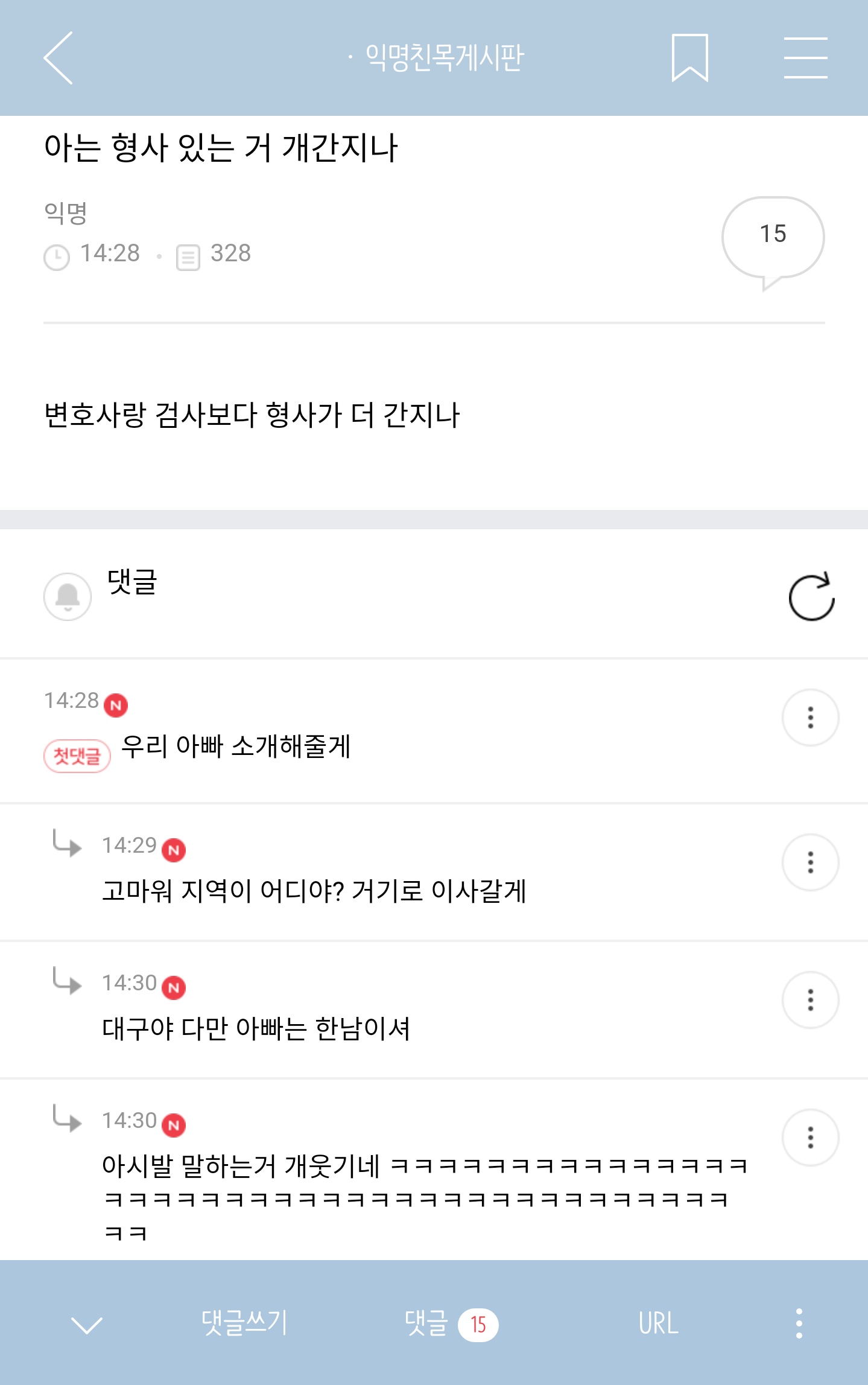
Task: Tap the view count 328 indicator
Action: coord(230,254)
